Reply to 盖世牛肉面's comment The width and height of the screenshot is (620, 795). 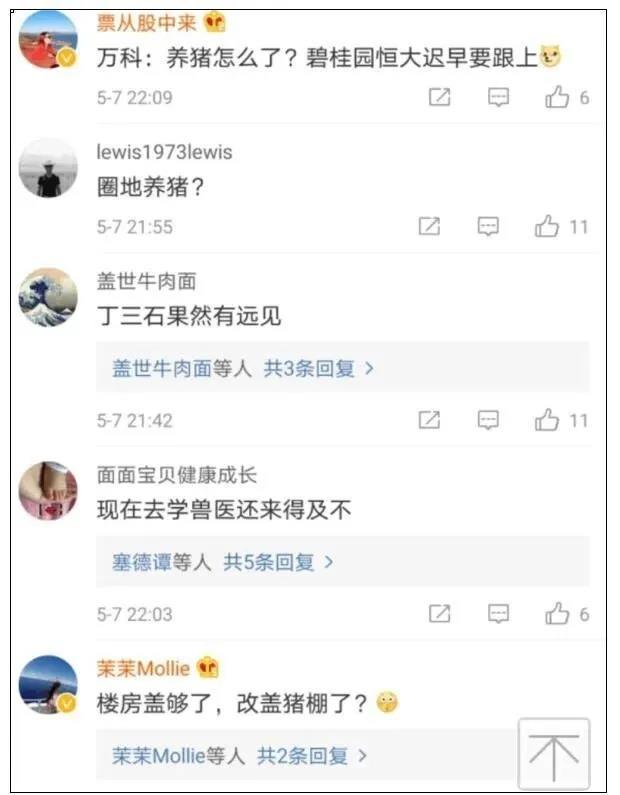click(488, 420)
